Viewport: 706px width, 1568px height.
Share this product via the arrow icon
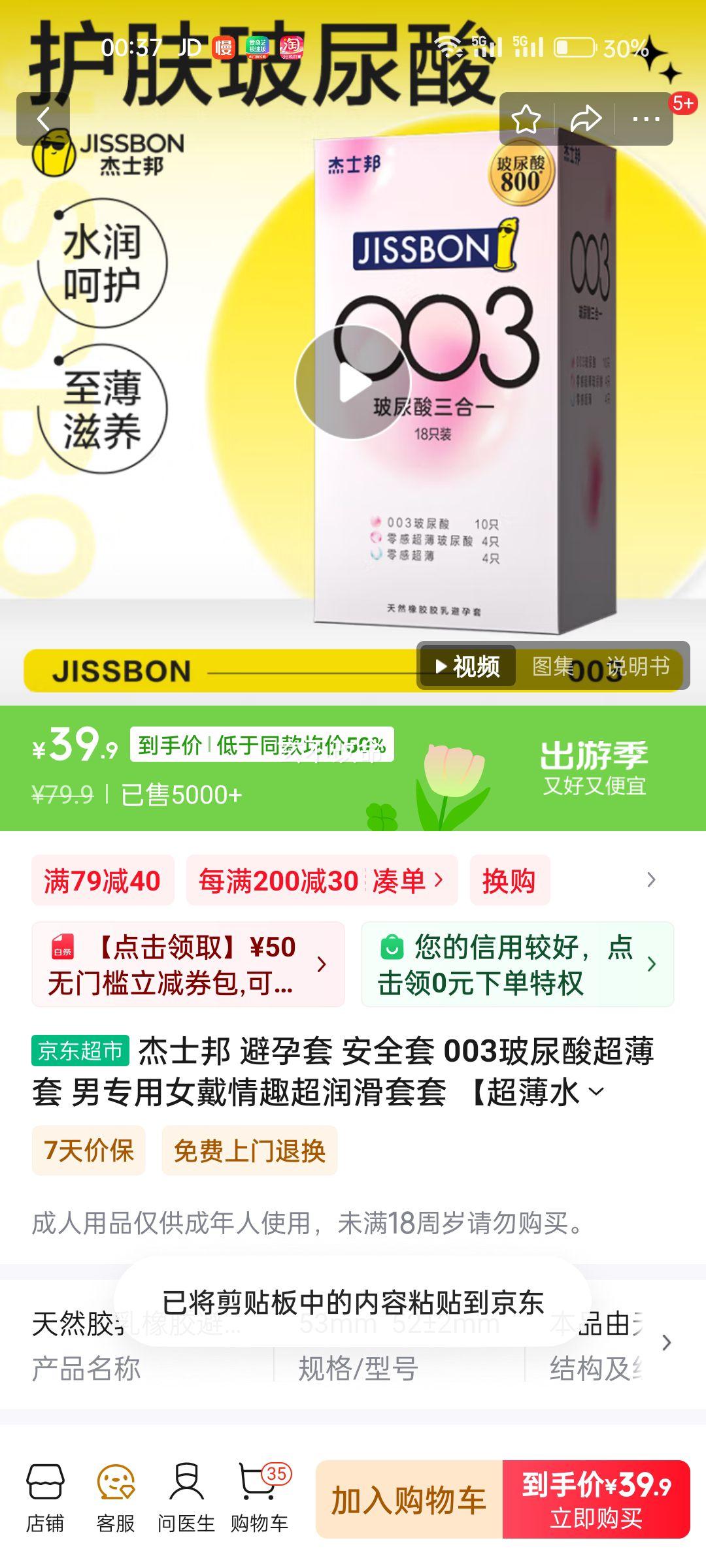pyautogui.click(x=585, y=120)
